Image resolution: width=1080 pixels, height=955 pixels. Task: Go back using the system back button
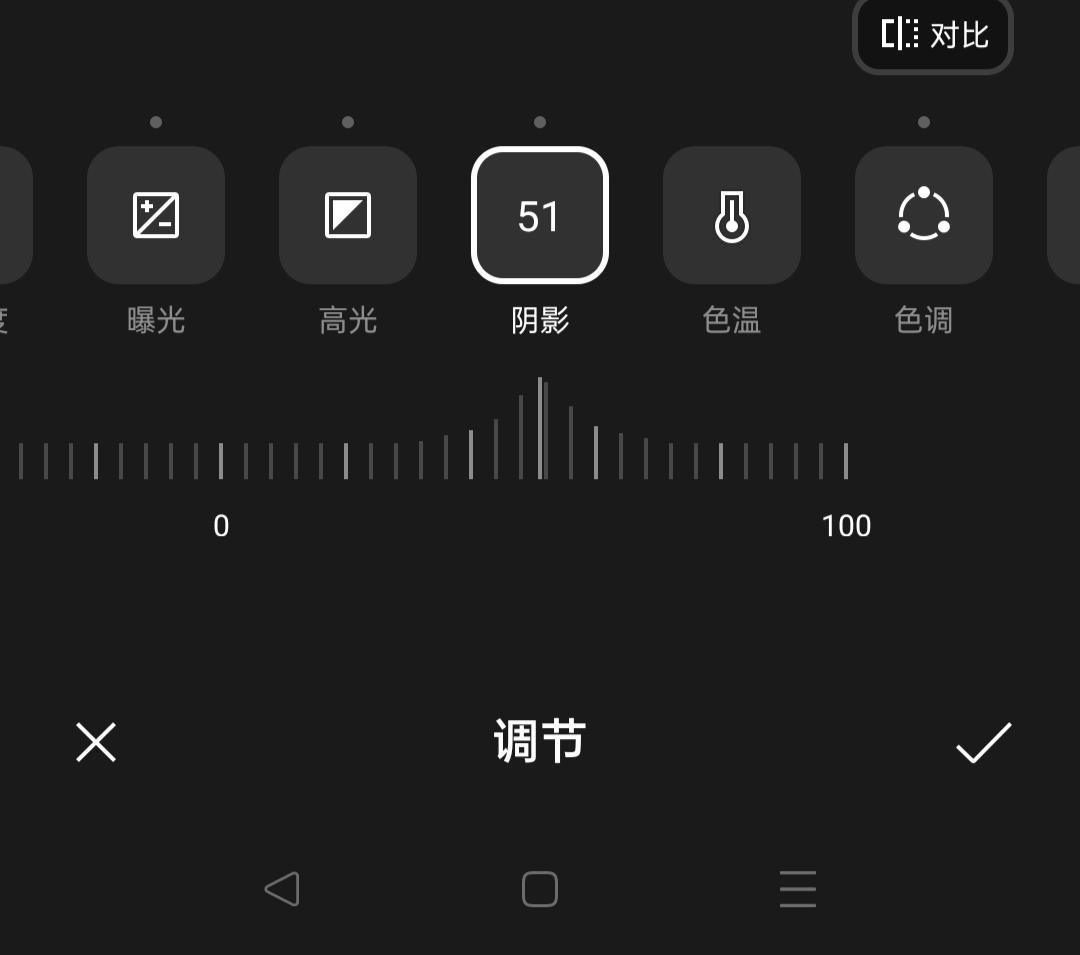pos(282,889)
